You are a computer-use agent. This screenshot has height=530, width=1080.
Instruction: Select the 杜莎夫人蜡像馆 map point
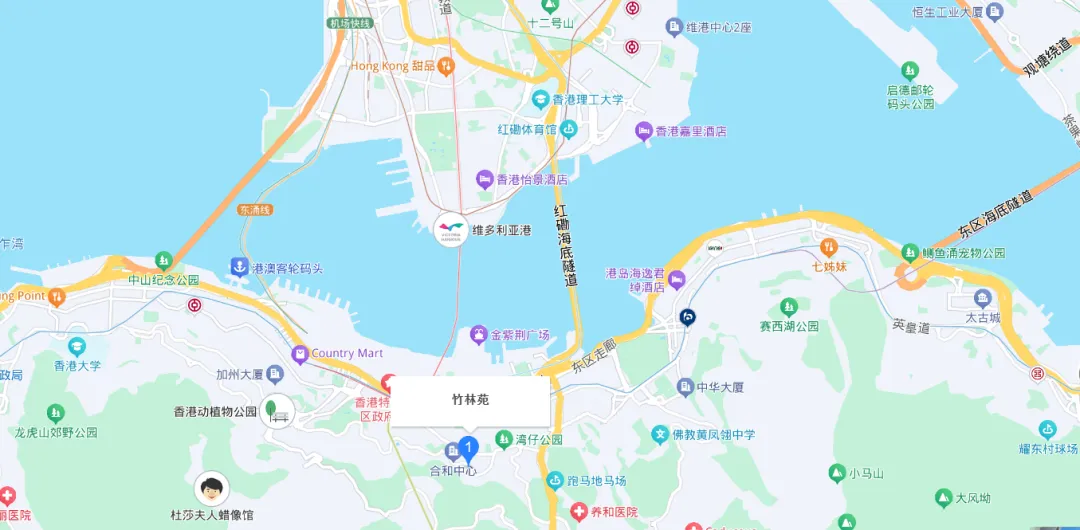click(x=211, y=490)
